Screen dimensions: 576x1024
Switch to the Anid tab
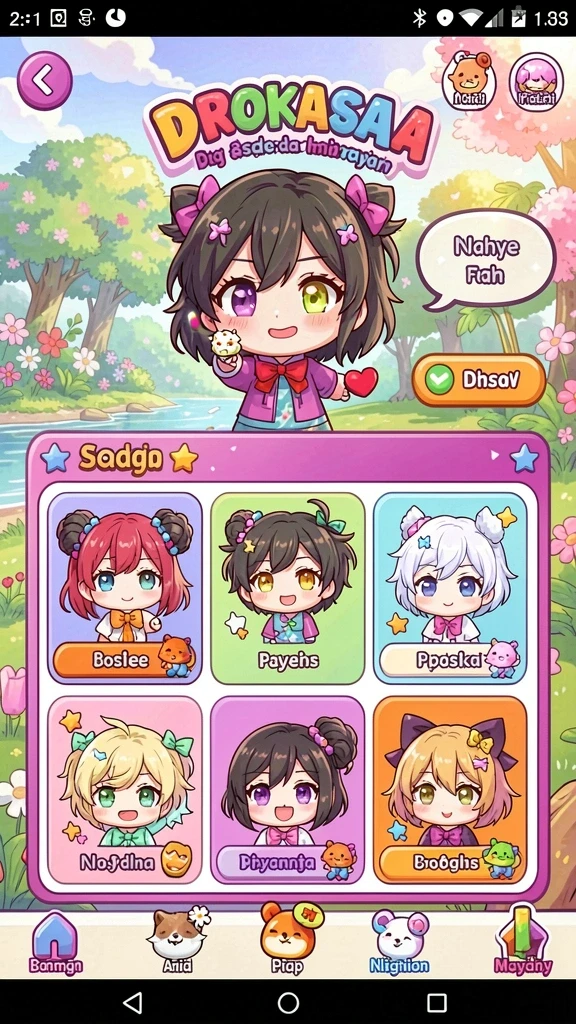click(176, 943)
